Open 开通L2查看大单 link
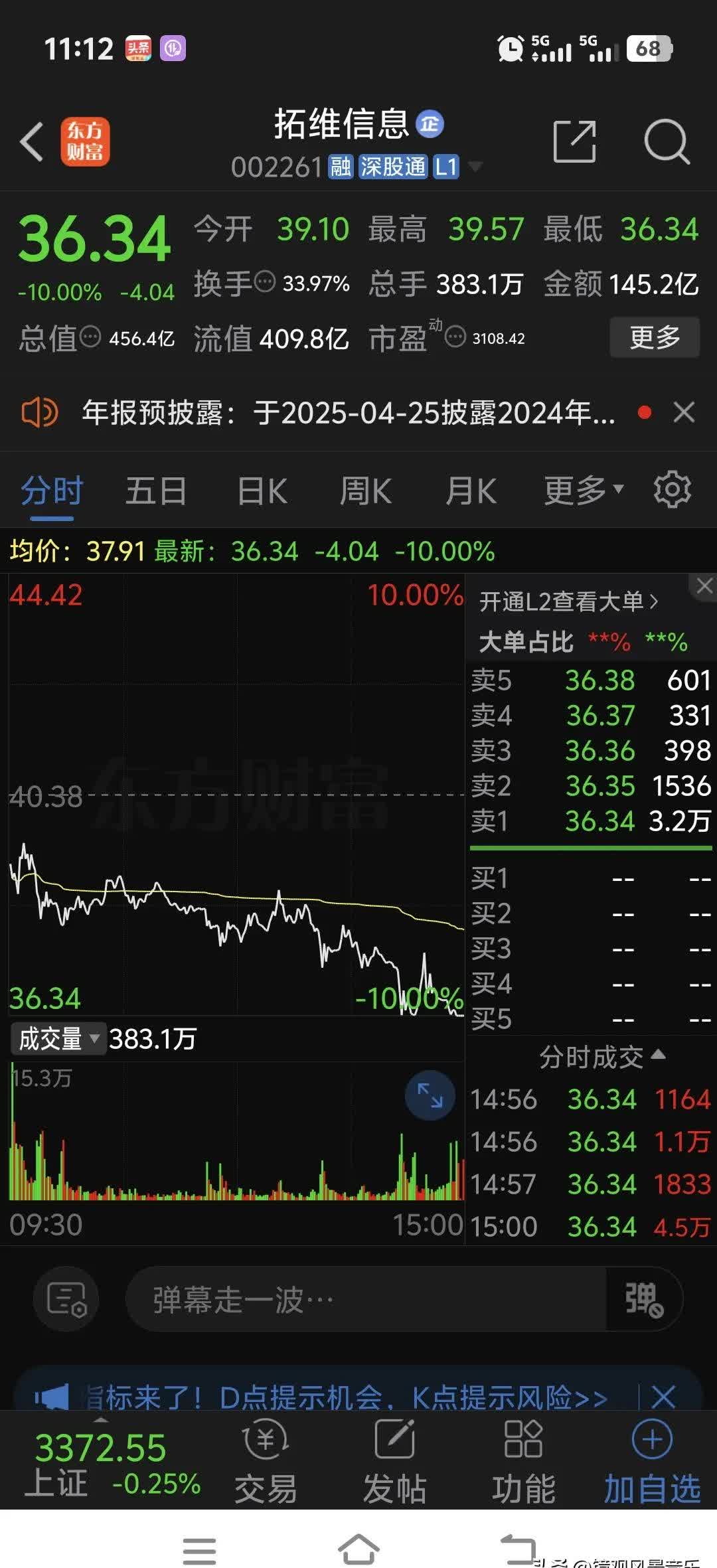This screenshot has height=1568, width=717. [x=568, y=601]
